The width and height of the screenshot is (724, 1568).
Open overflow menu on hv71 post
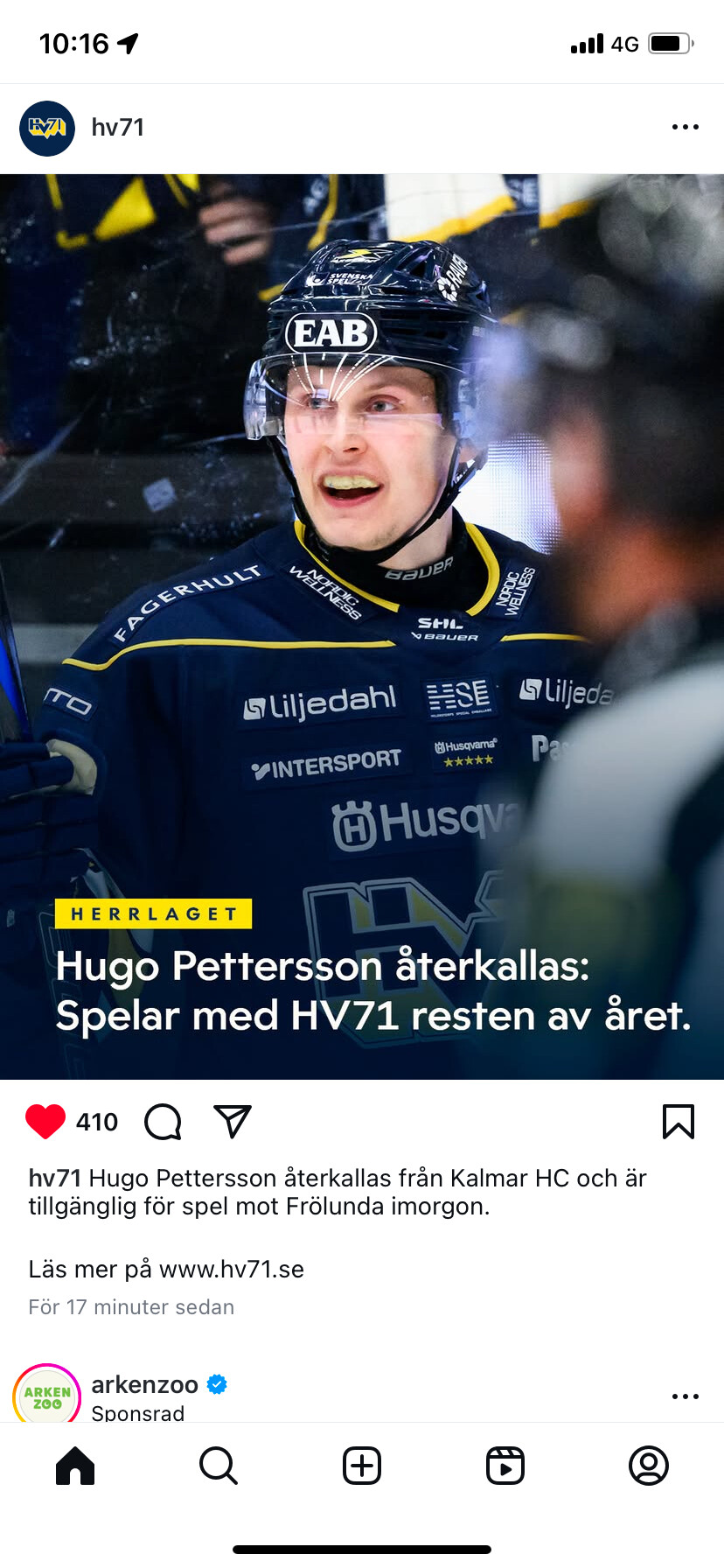click(x=685, y=128)
